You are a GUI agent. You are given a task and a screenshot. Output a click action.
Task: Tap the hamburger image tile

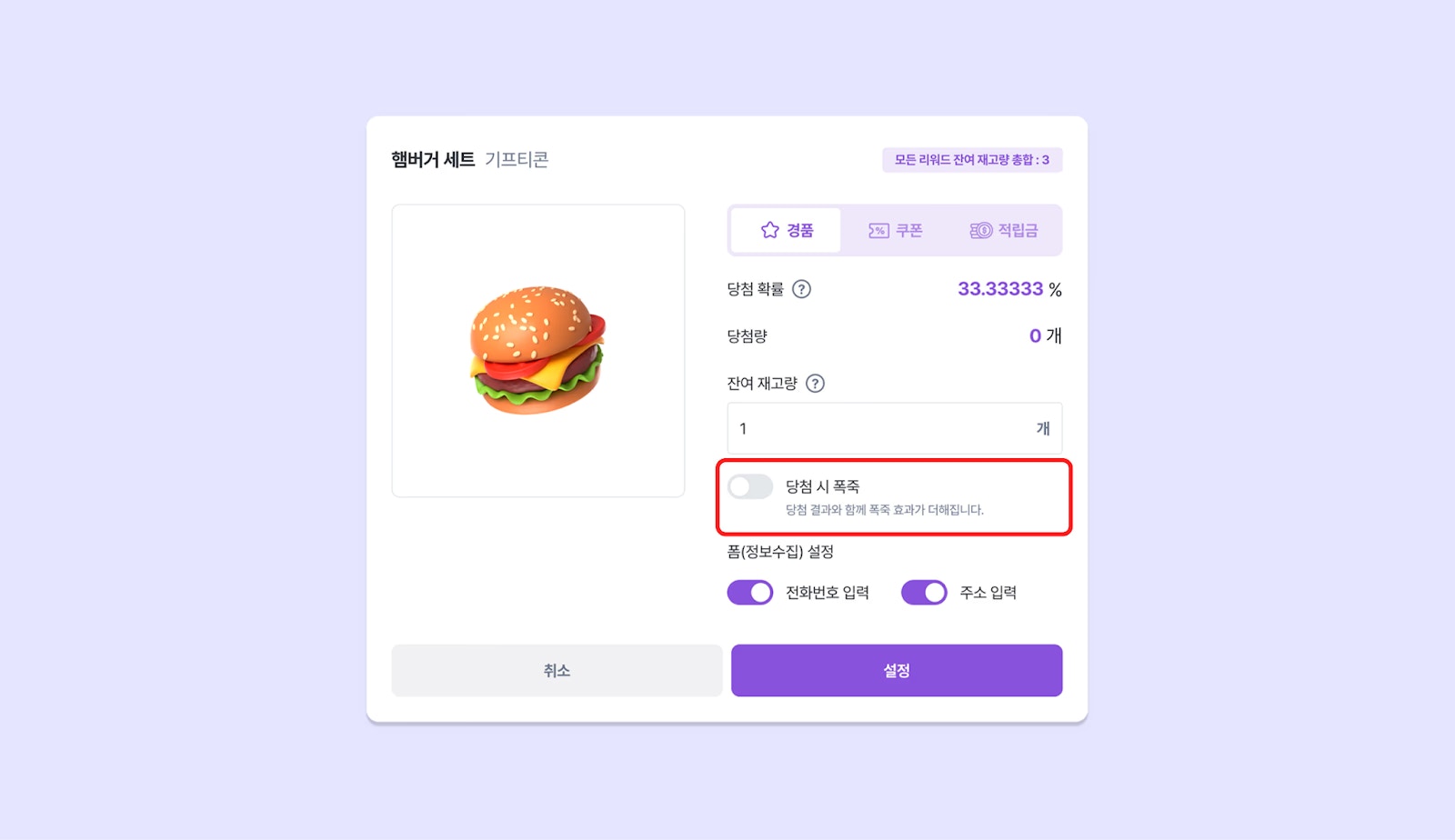538,351
